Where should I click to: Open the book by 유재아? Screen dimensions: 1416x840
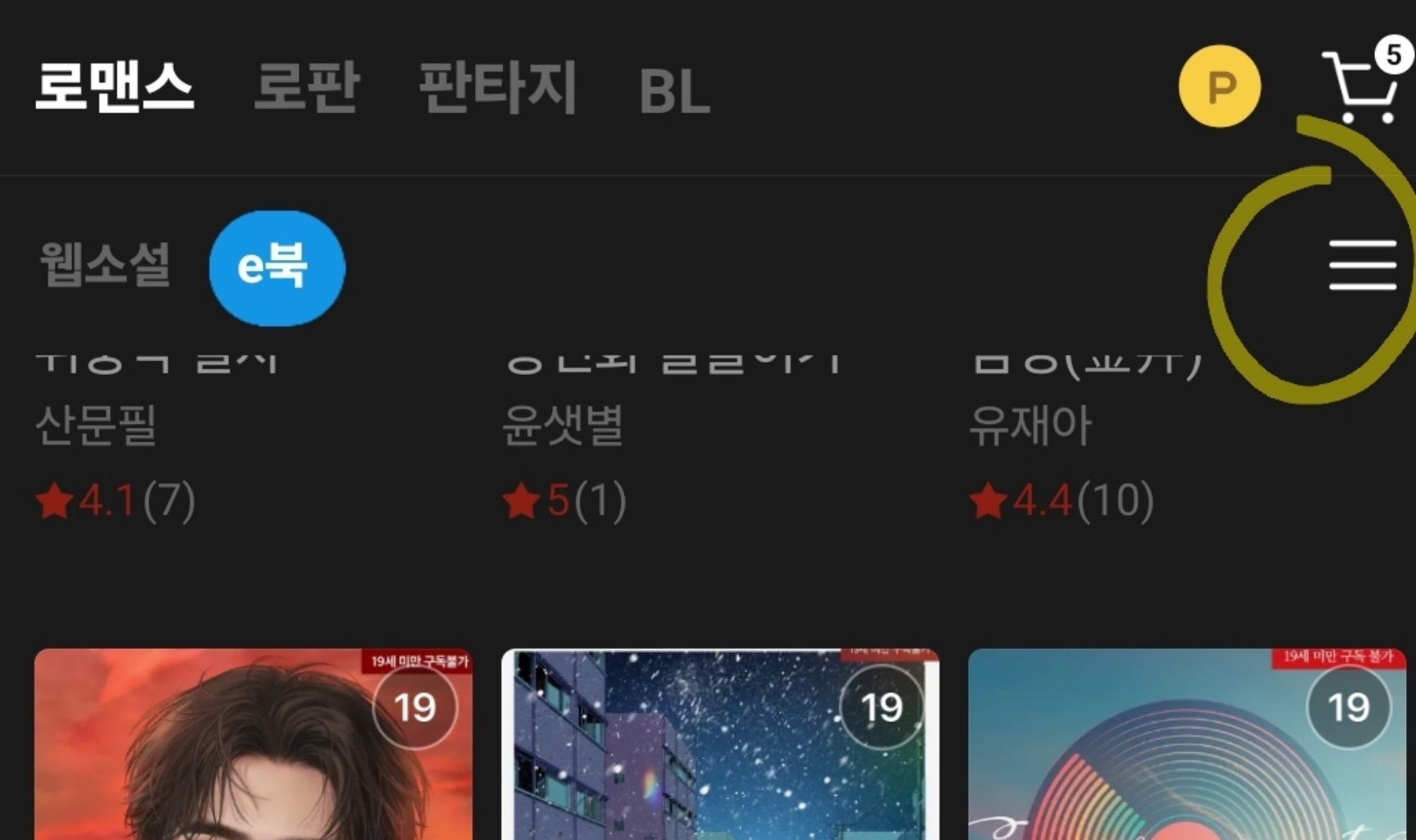[x=1030, y=425]
